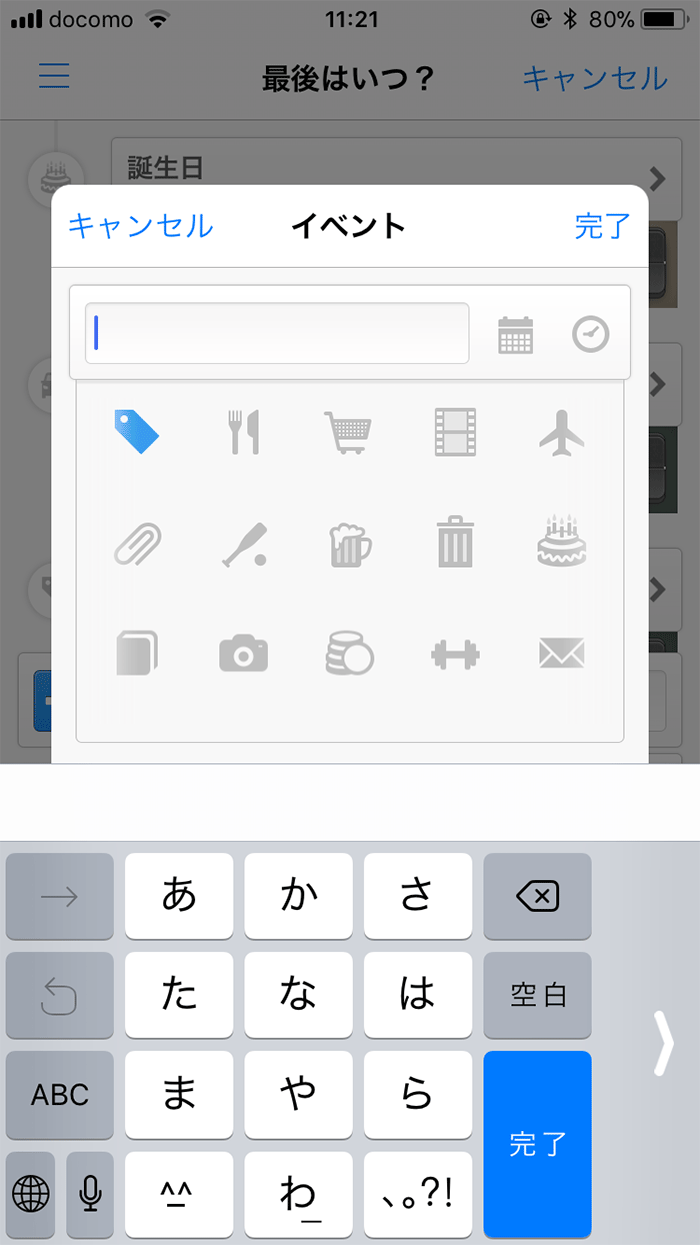Screen dimensions: 700x1245
Task: Open the clock time picker icon
Action: 590,334
